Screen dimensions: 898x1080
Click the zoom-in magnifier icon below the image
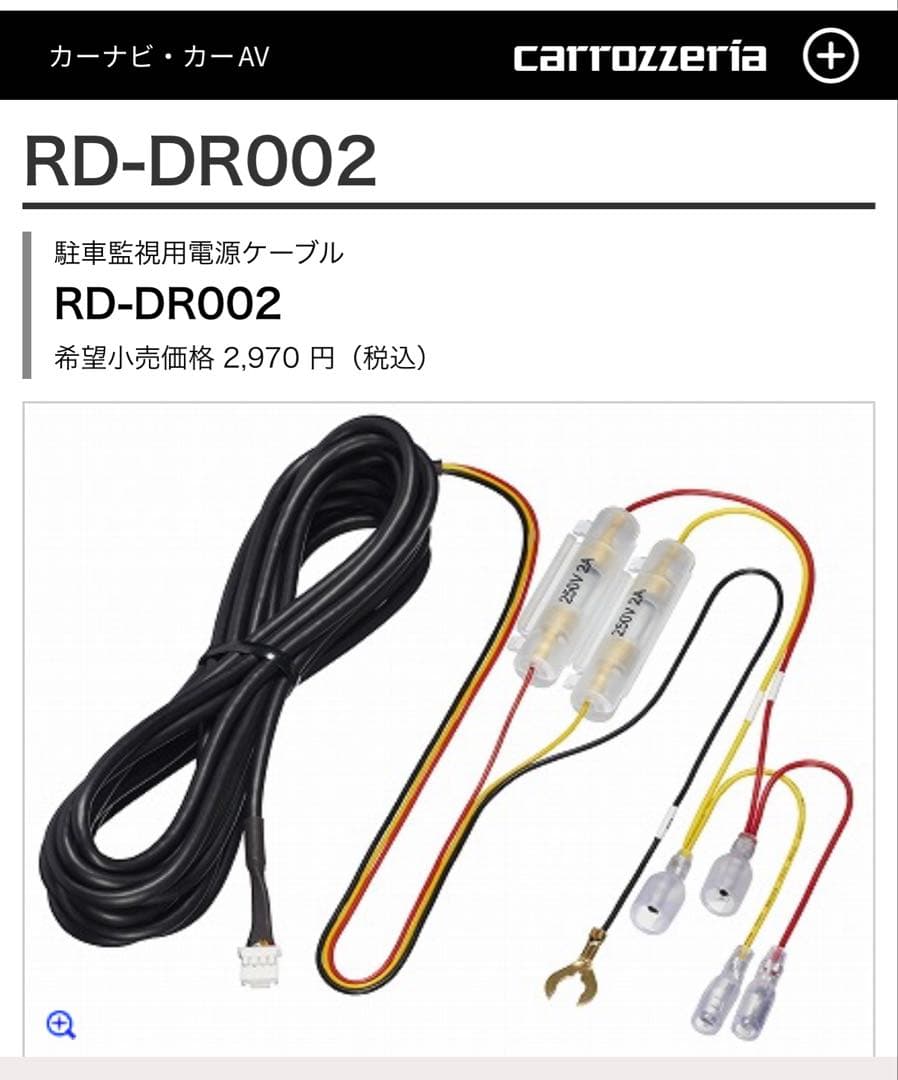[62, 1023]
